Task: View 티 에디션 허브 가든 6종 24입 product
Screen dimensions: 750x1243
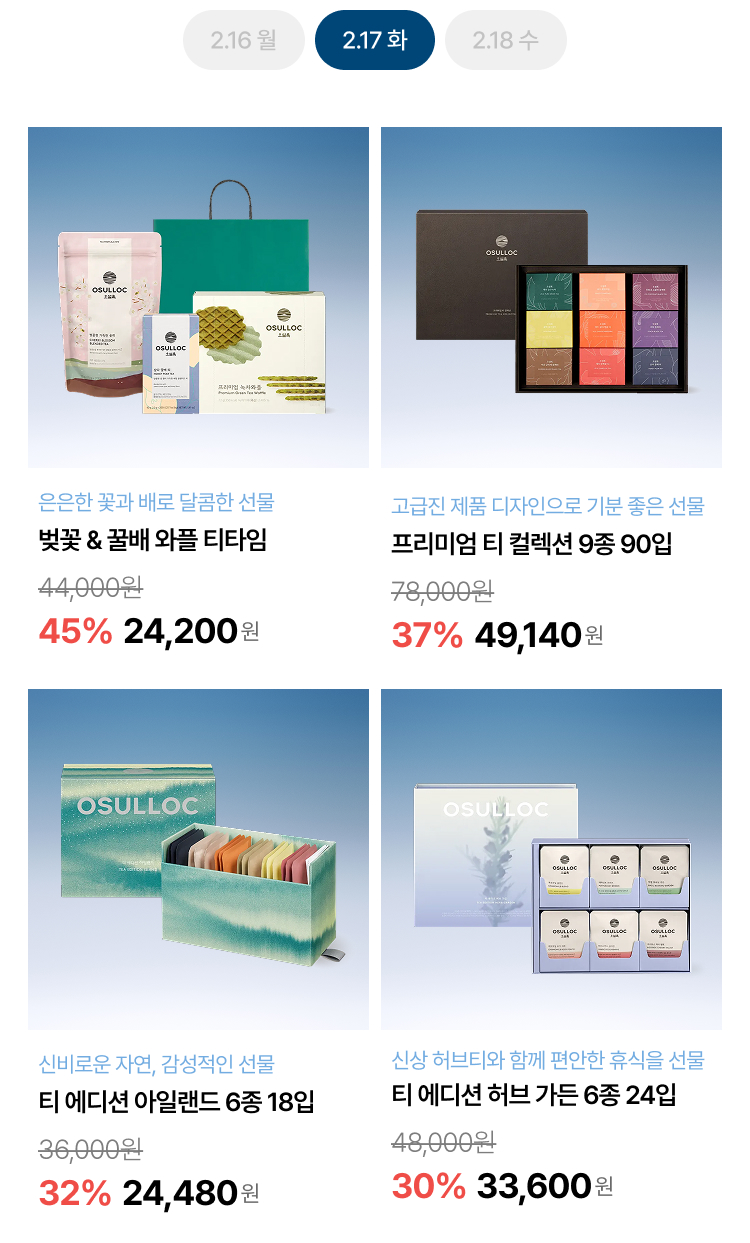Action: pyautogui.click(x=551, y=859)
